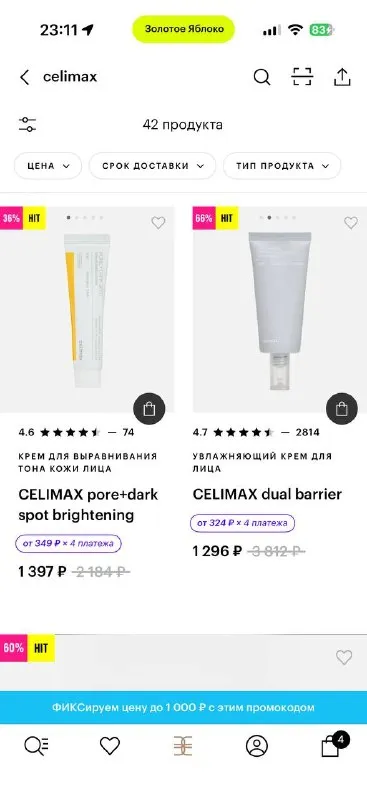
Task: Open CELIMAX pore+dark spot brightening product
Action: (x=88, y=505)
